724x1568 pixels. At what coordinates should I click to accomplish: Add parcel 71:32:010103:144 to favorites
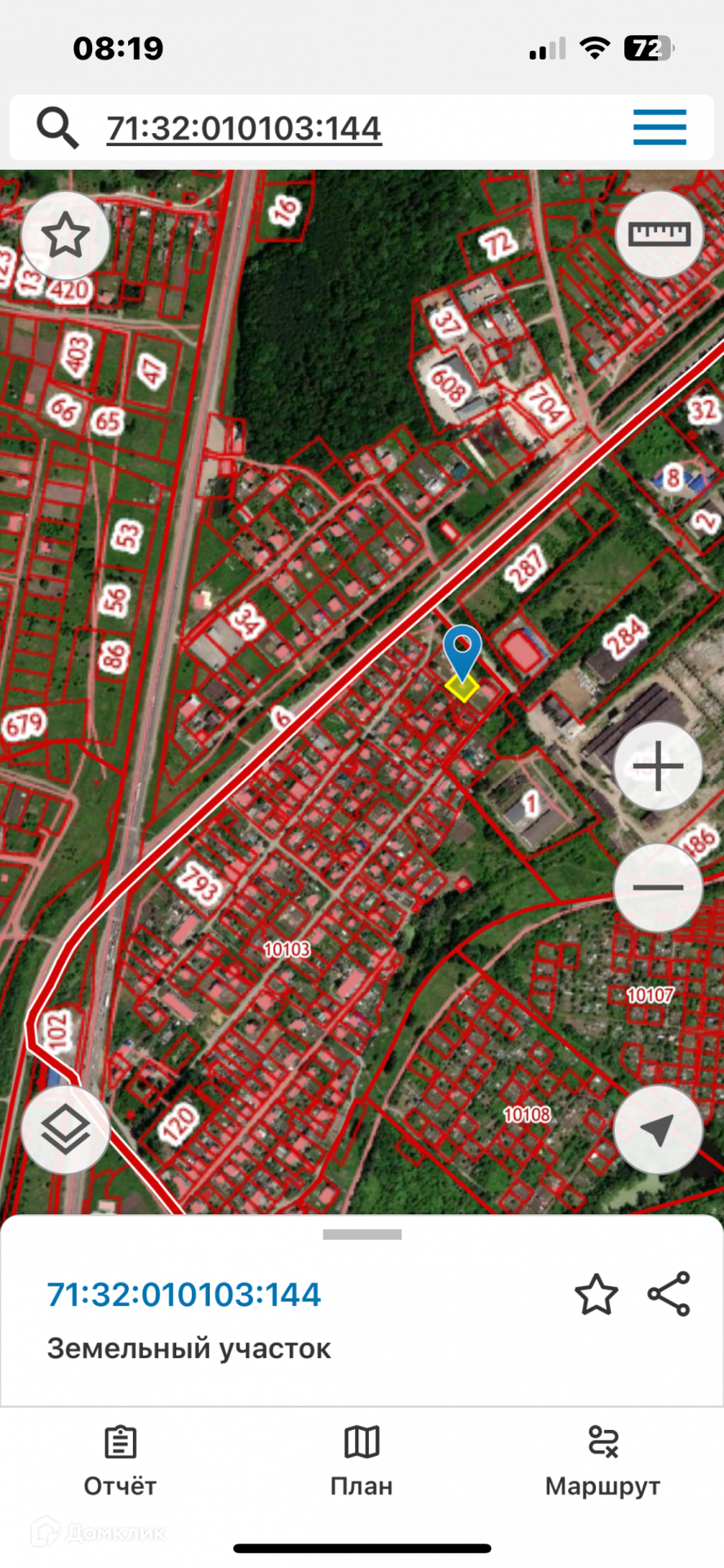(x=596, y=1294)
